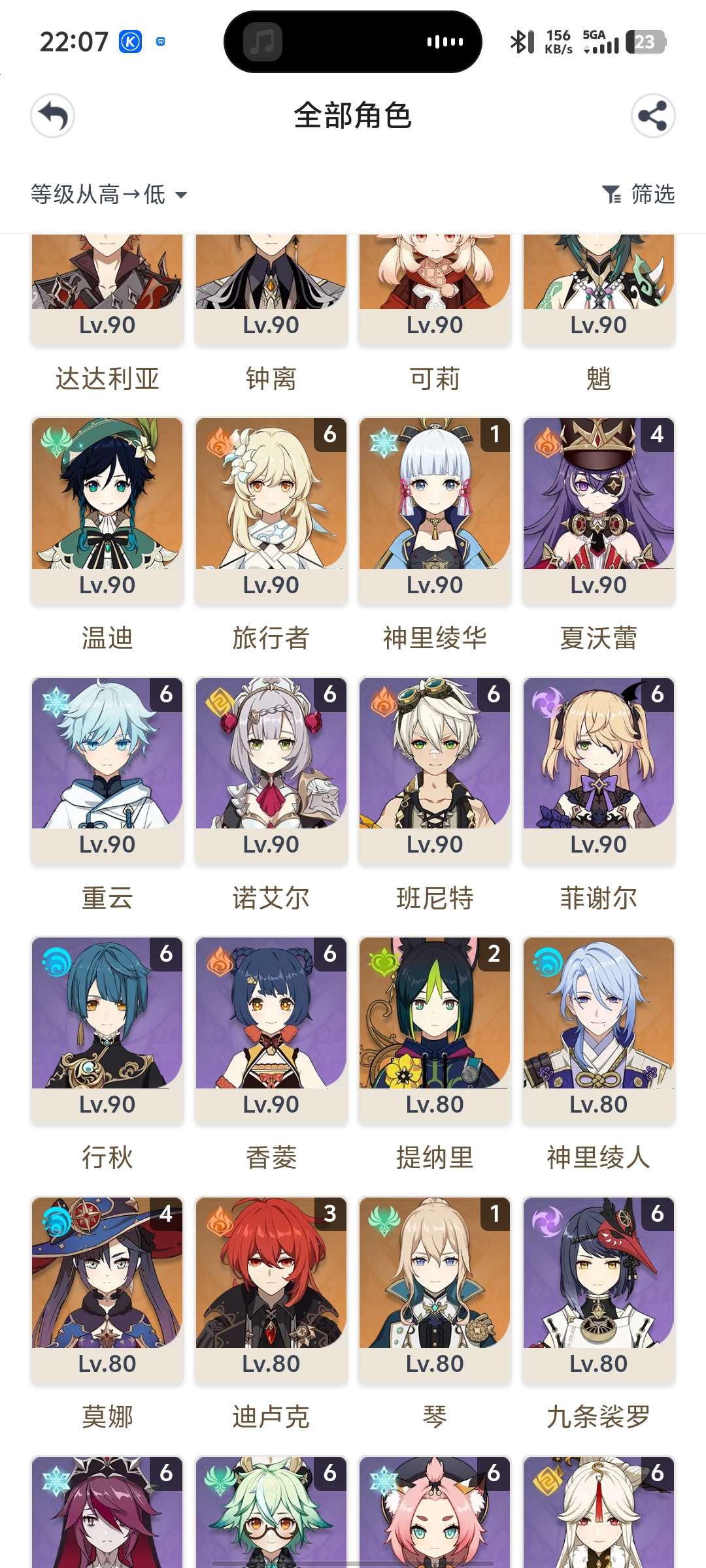Select 菲谢尔 character card
The width and height of the screenshot is (706, 1568).
click(x=598, y=771)
